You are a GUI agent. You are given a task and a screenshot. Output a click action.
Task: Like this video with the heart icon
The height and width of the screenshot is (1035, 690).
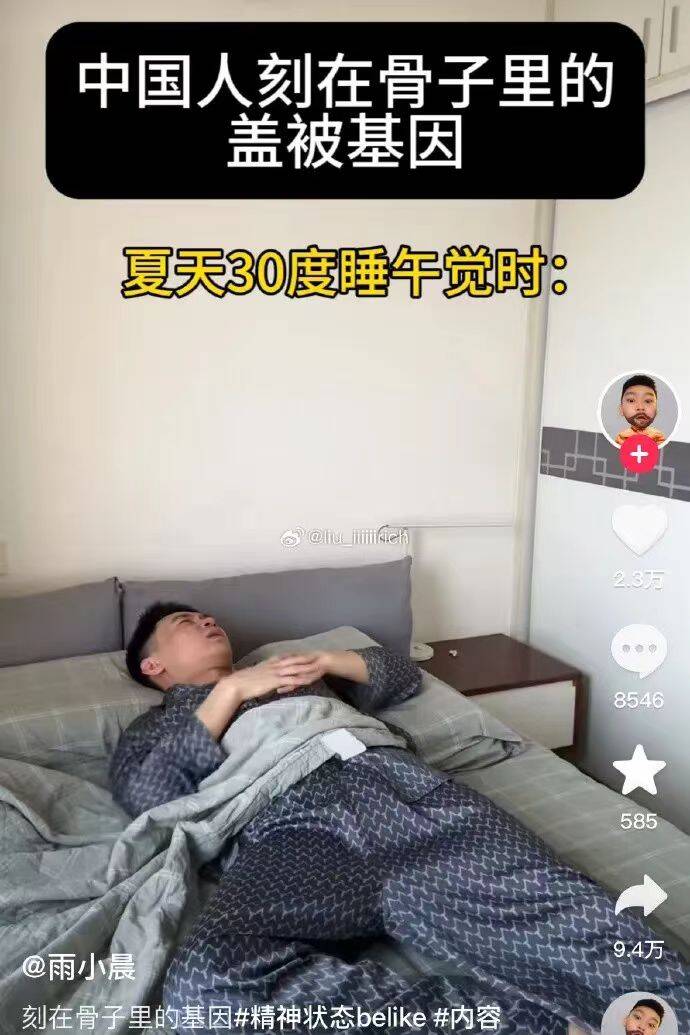639,530
